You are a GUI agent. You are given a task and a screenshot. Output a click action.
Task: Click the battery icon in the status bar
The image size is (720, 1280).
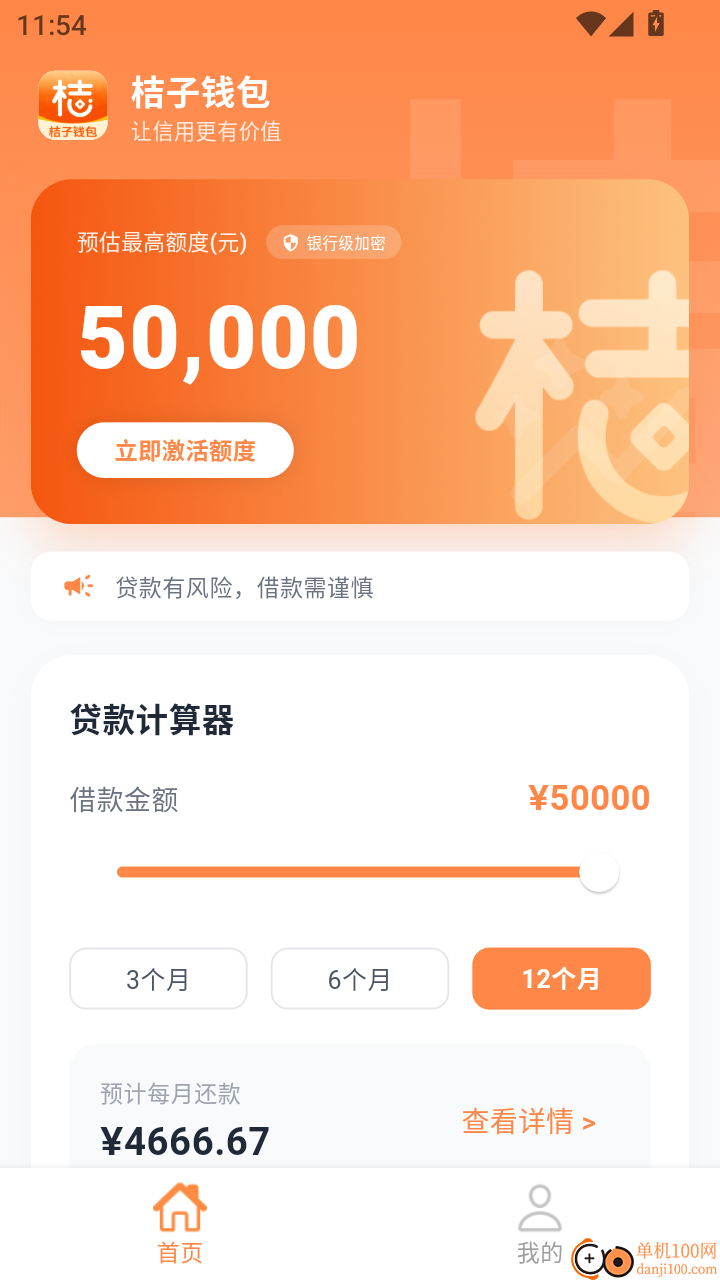pyautogui.click(x=655, y=22)
